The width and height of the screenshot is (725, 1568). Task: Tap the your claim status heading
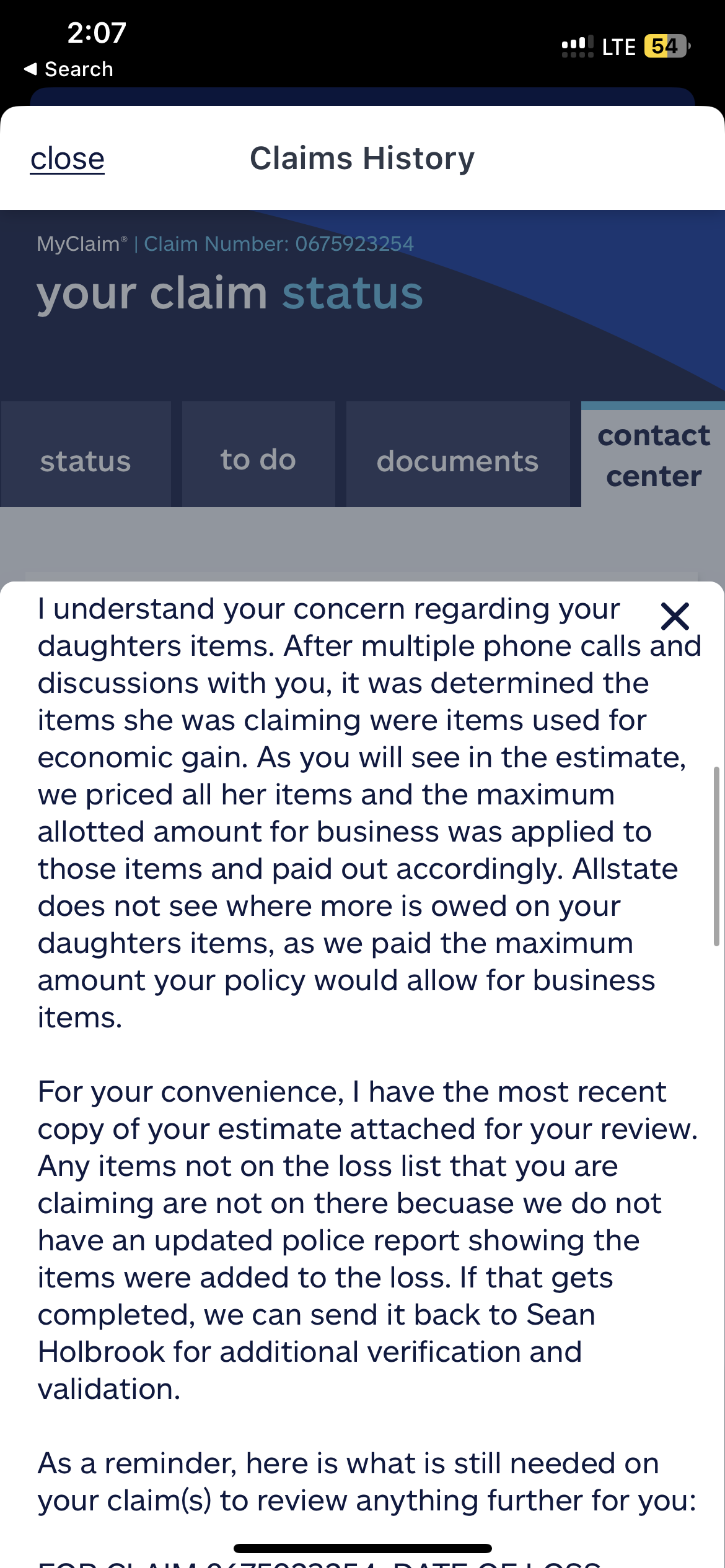click(230, 293)
